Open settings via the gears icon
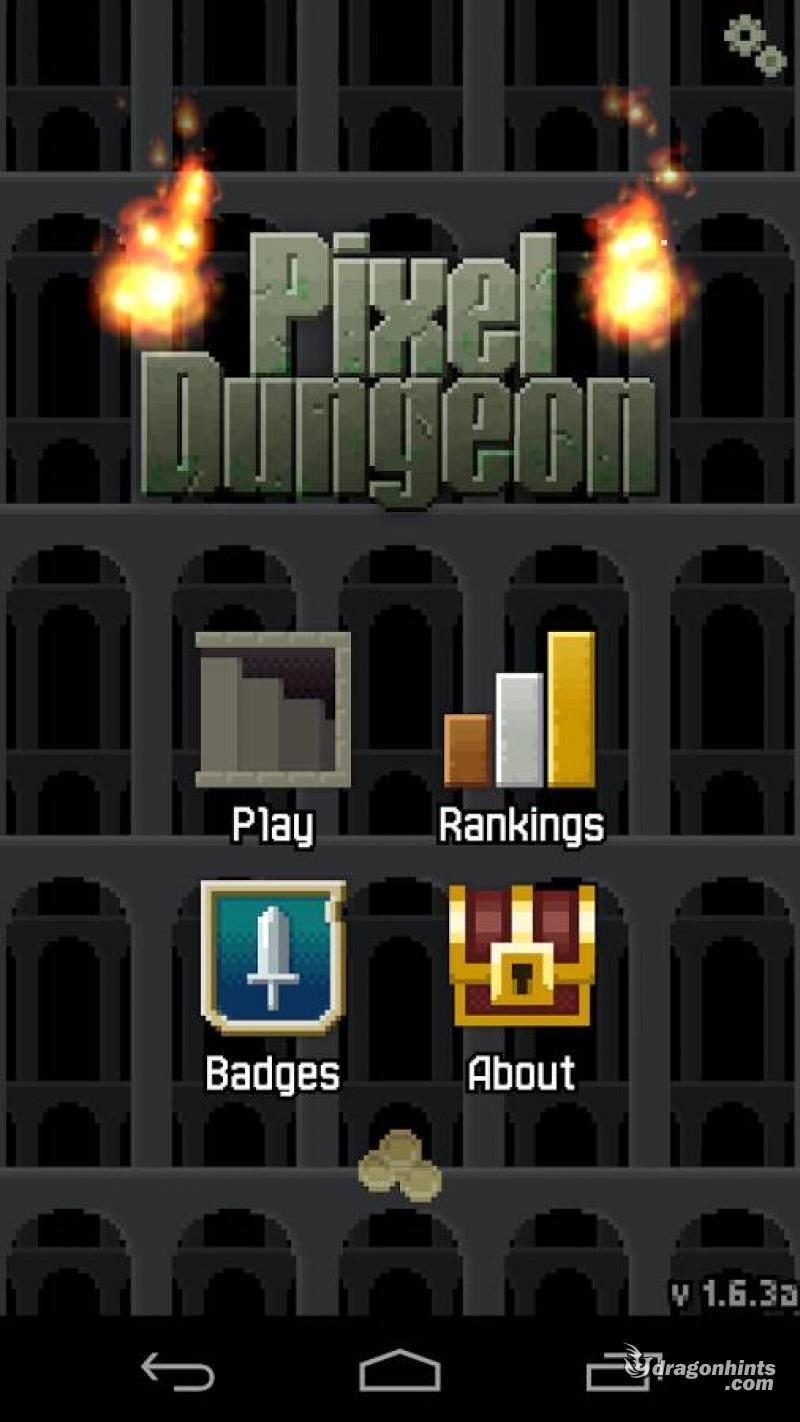 [x=755, y=46]
